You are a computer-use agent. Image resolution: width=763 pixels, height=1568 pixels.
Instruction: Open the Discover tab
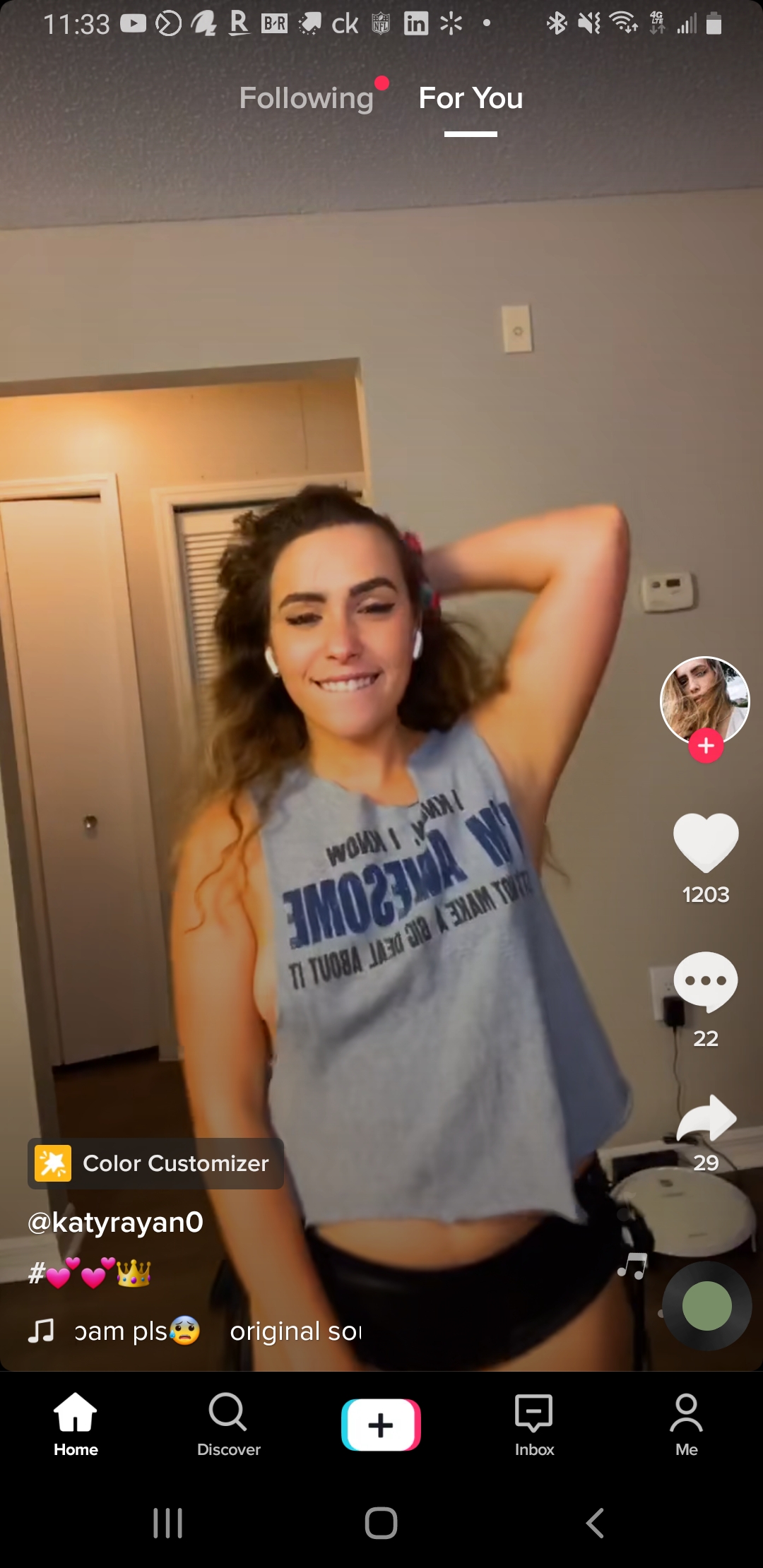[x=228, y=1424]
